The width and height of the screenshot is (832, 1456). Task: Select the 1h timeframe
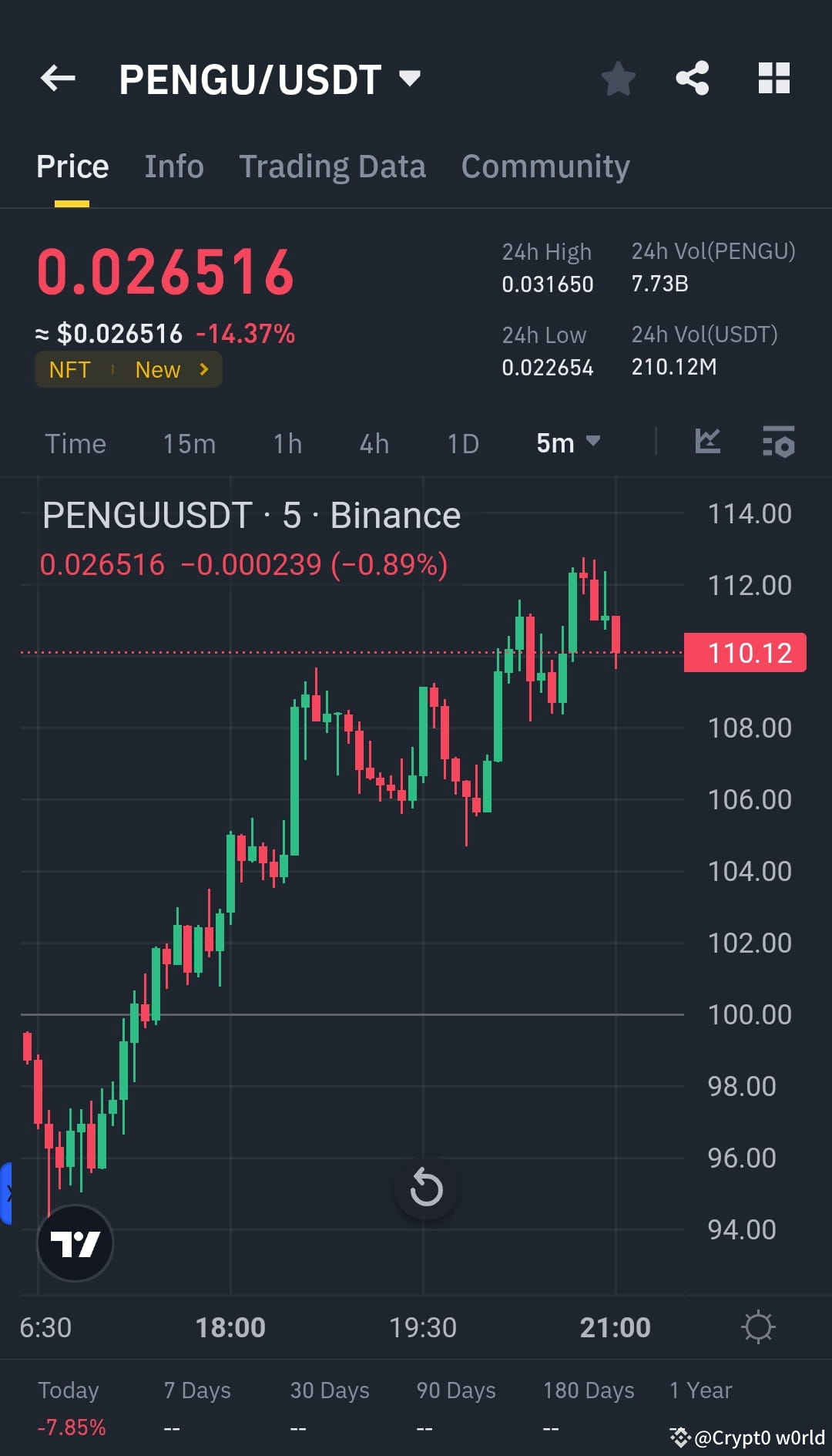click(x=286, y=443)
